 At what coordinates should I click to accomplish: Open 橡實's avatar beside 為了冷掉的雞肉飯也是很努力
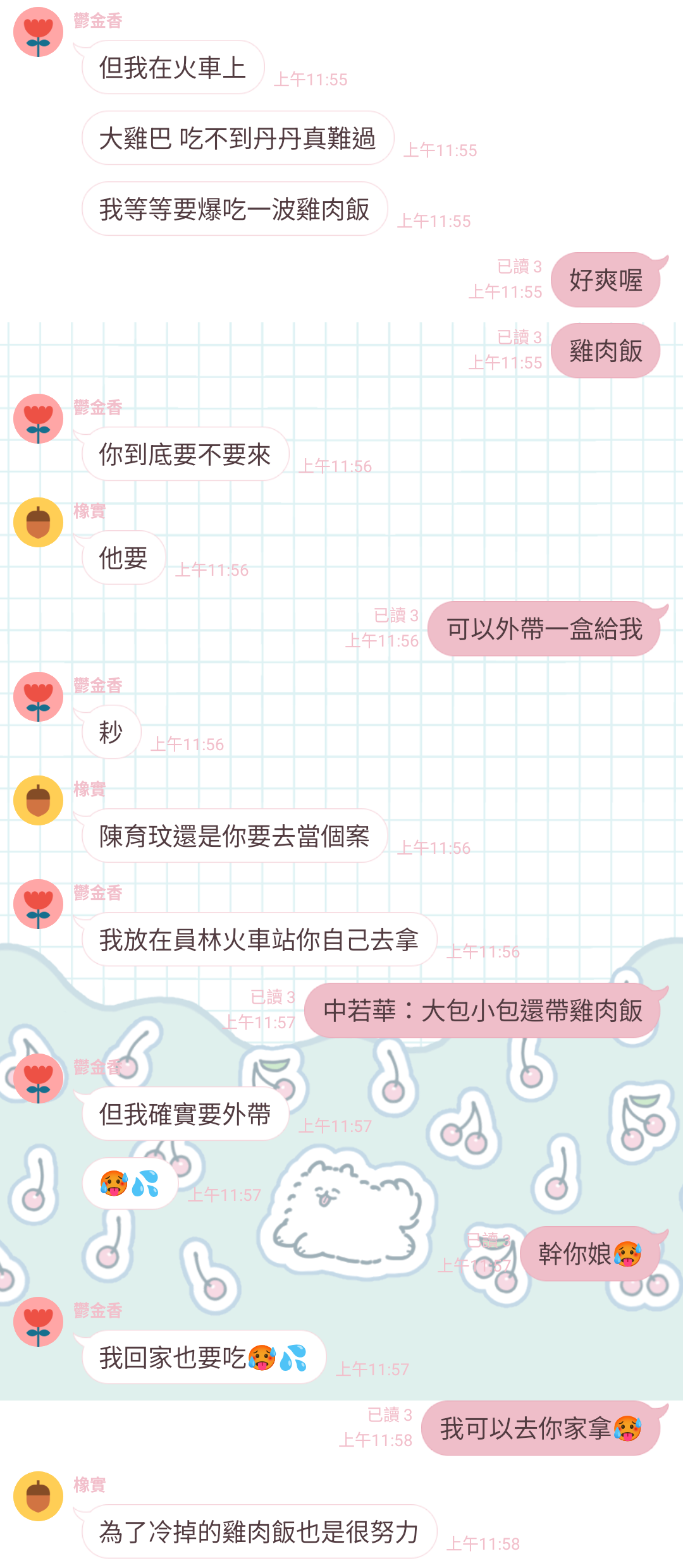[38, 1496]
